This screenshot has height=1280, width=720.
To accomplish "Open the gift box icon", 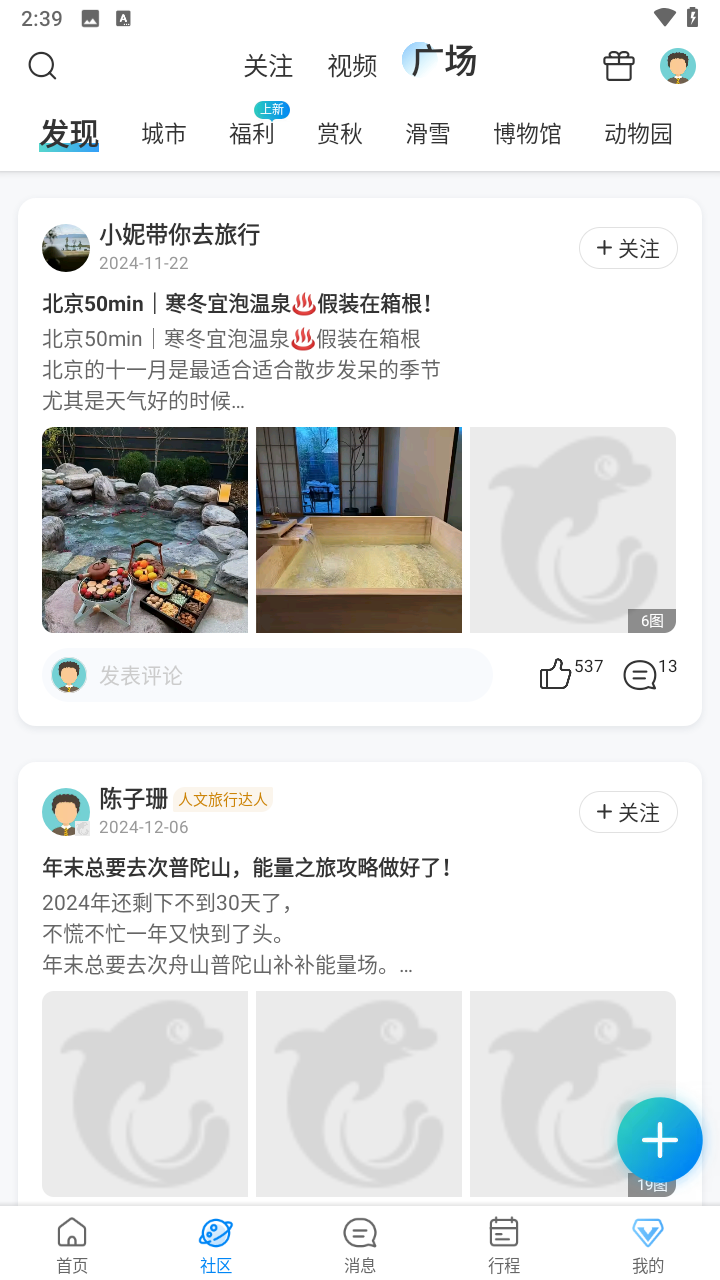I will point(619,66).
